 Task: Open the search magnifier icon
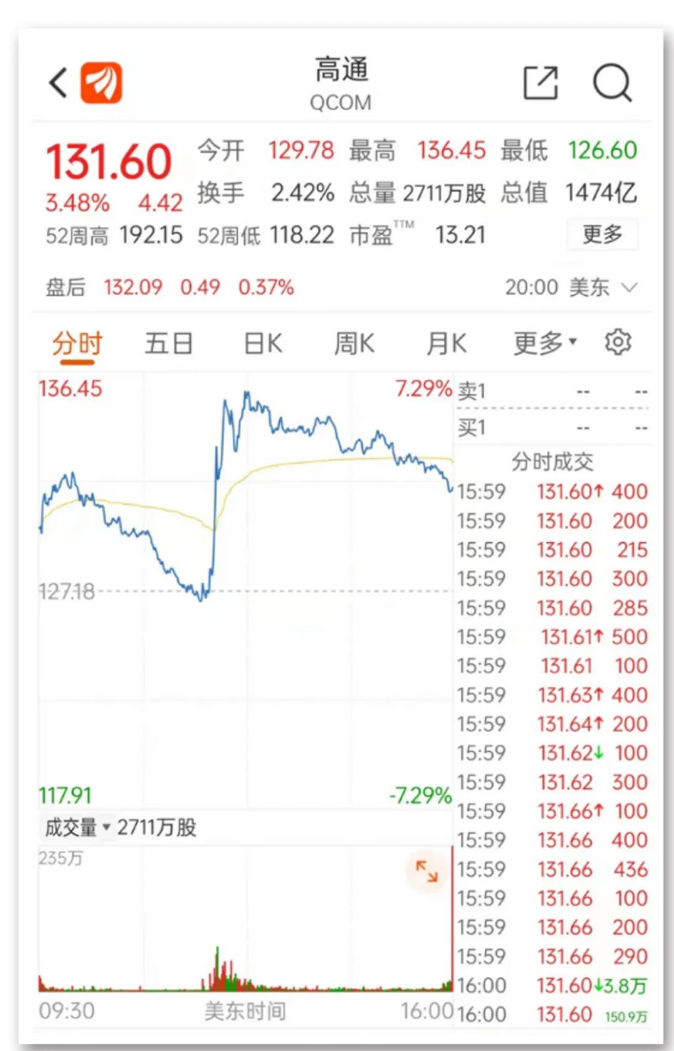[x=612, y=83]
